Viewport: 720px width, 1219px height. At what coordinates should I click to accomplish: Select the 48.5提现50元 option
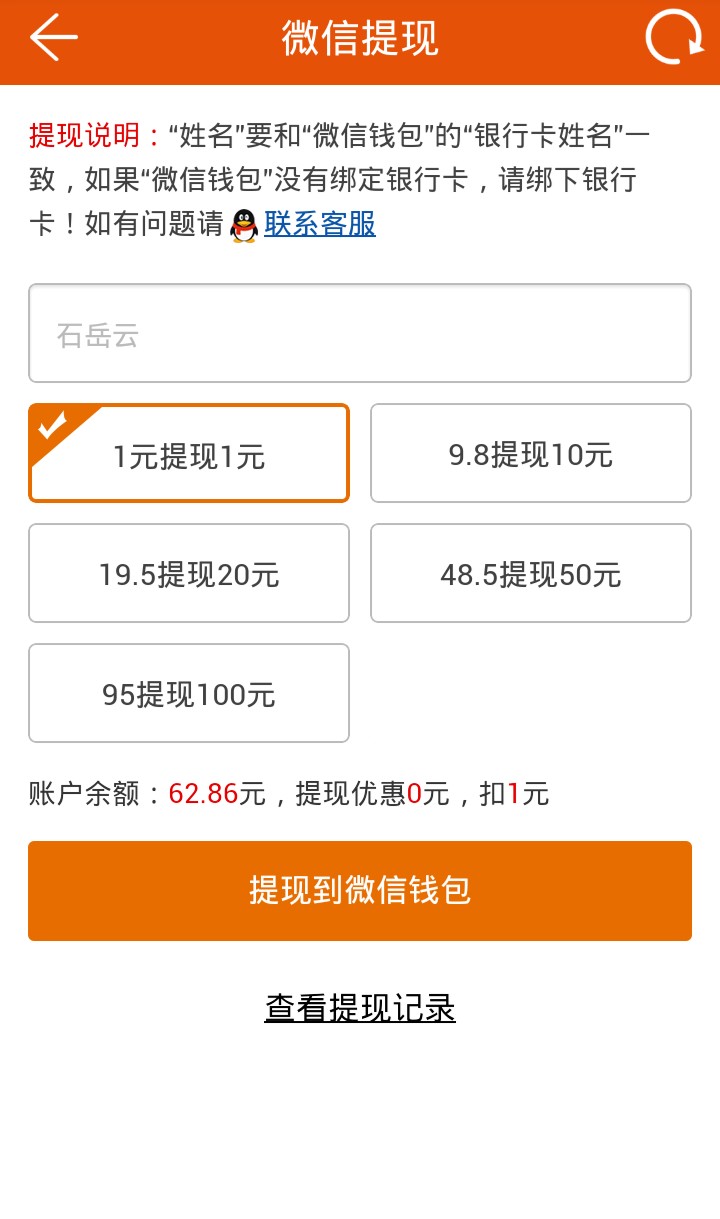tap(531, 573)
